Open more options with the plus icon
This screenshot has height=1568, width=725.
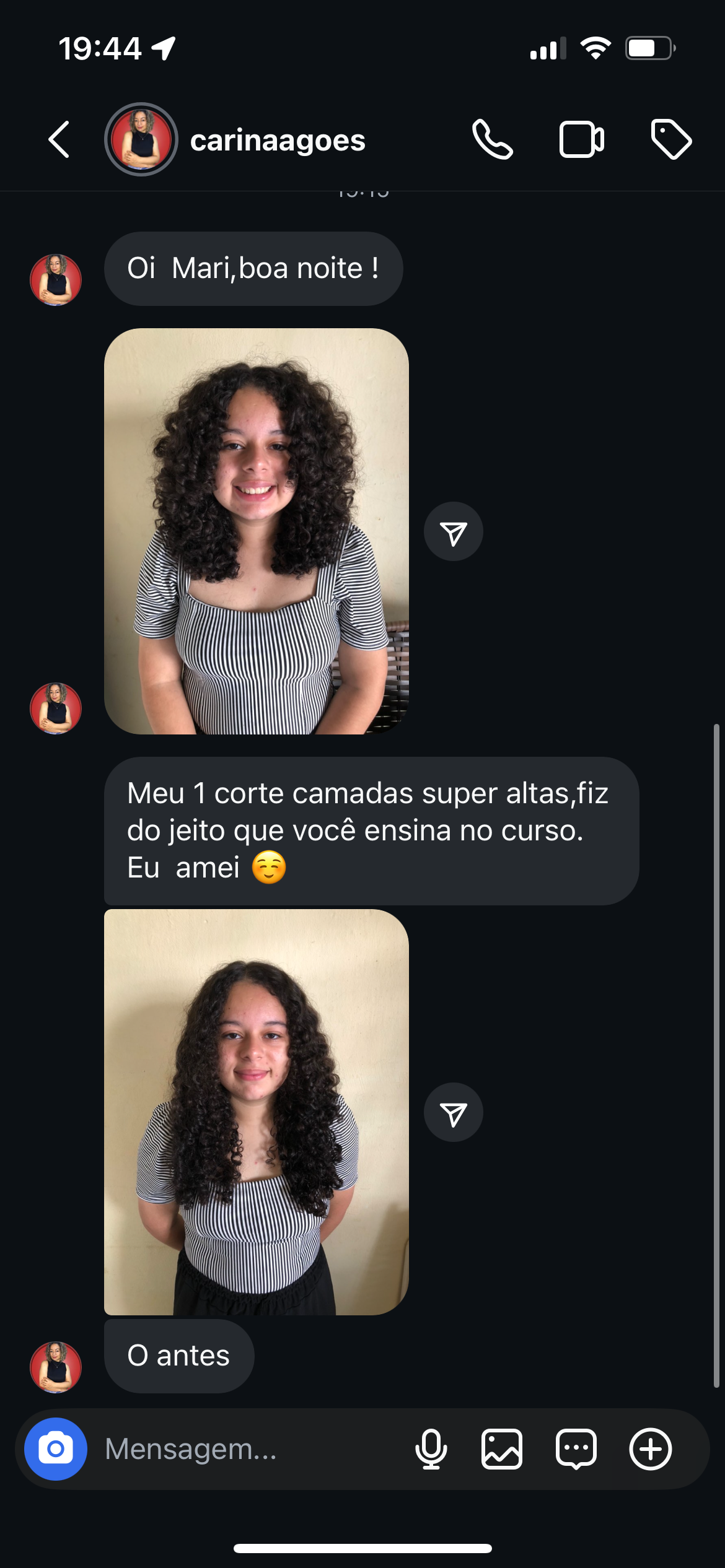pyautogui.click(x=650, y=1449)
